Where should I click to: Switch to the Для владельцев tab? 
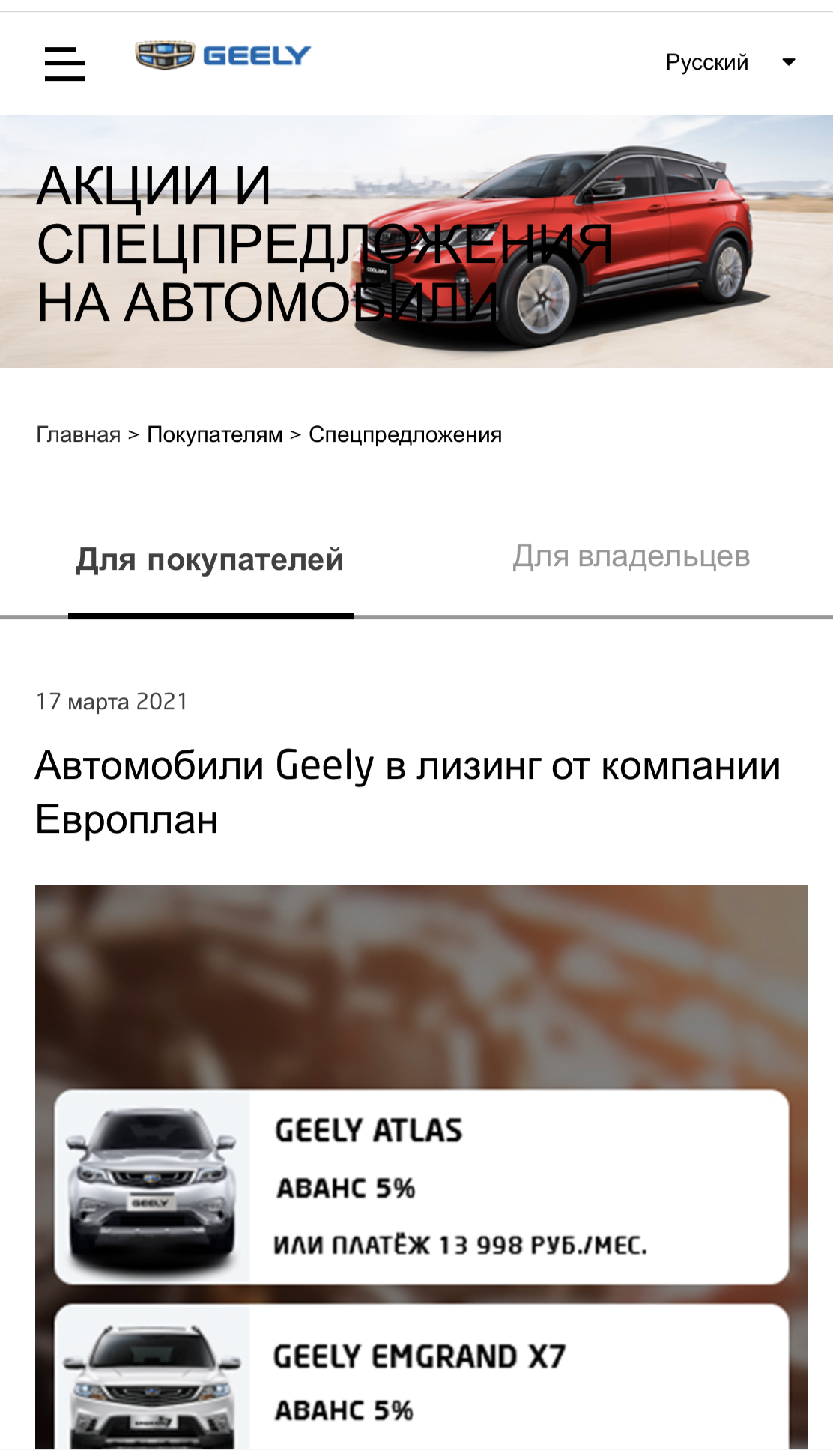pyautogui.click(x=631, y=557)
